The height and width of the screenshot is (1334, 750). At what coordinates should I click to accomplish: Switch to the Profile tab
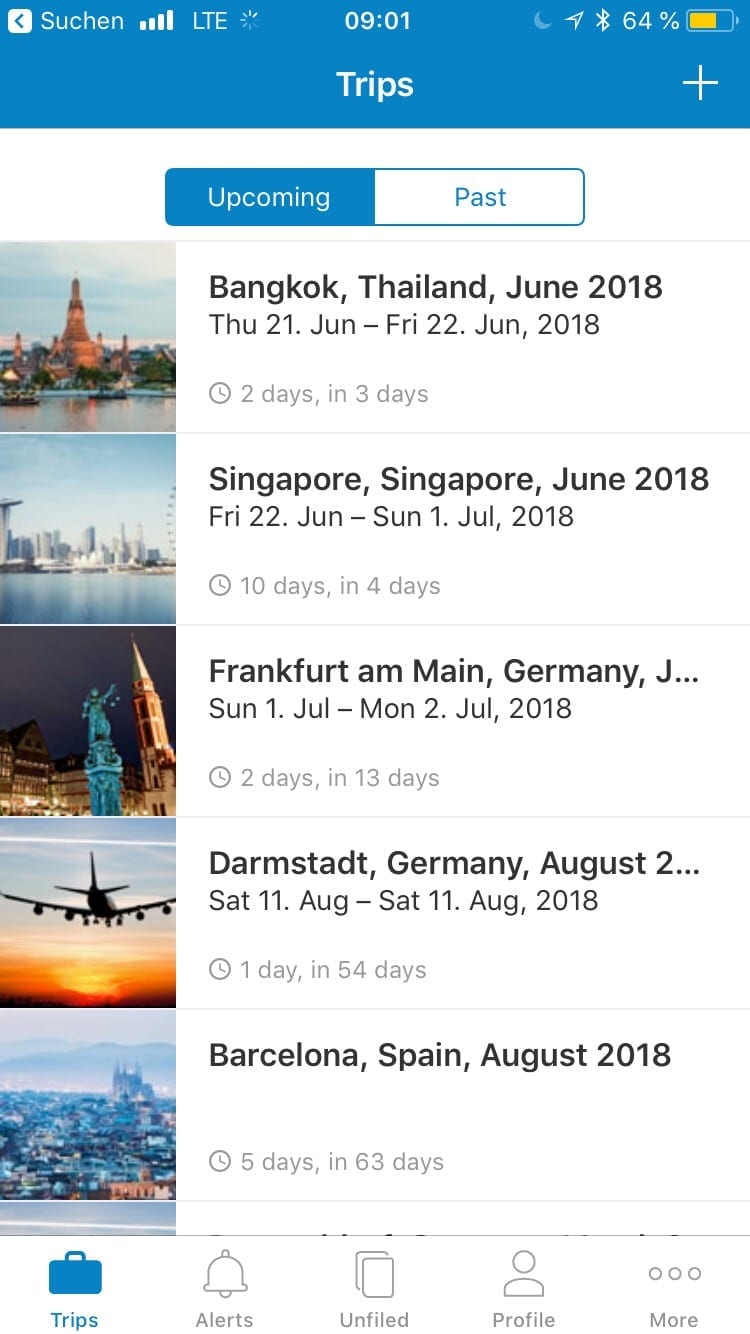[523, 1288]
